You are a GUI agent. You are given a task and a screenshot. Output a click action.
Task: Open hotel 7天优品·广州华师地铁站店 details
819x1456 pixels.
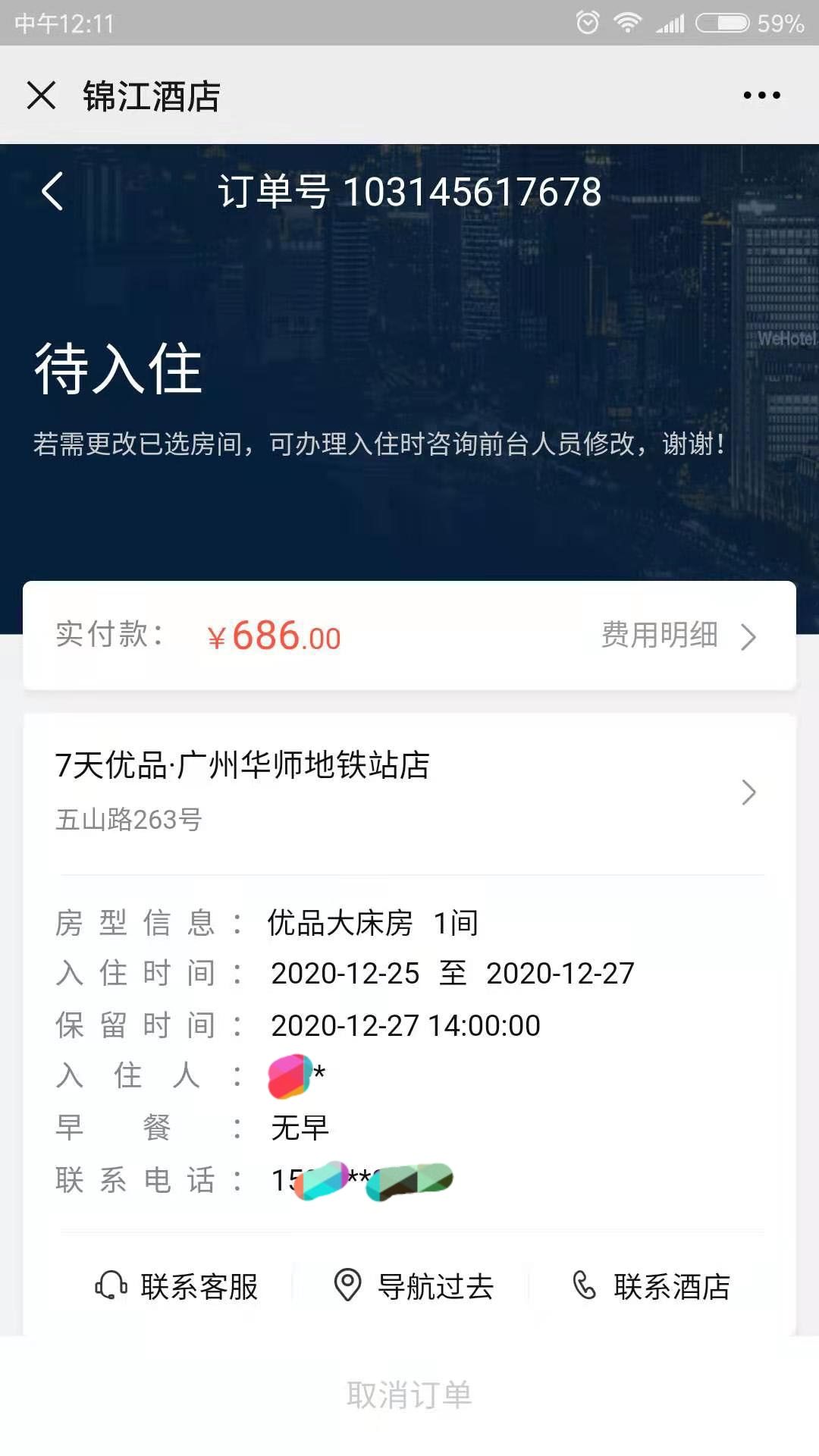[x=409, y=792]
